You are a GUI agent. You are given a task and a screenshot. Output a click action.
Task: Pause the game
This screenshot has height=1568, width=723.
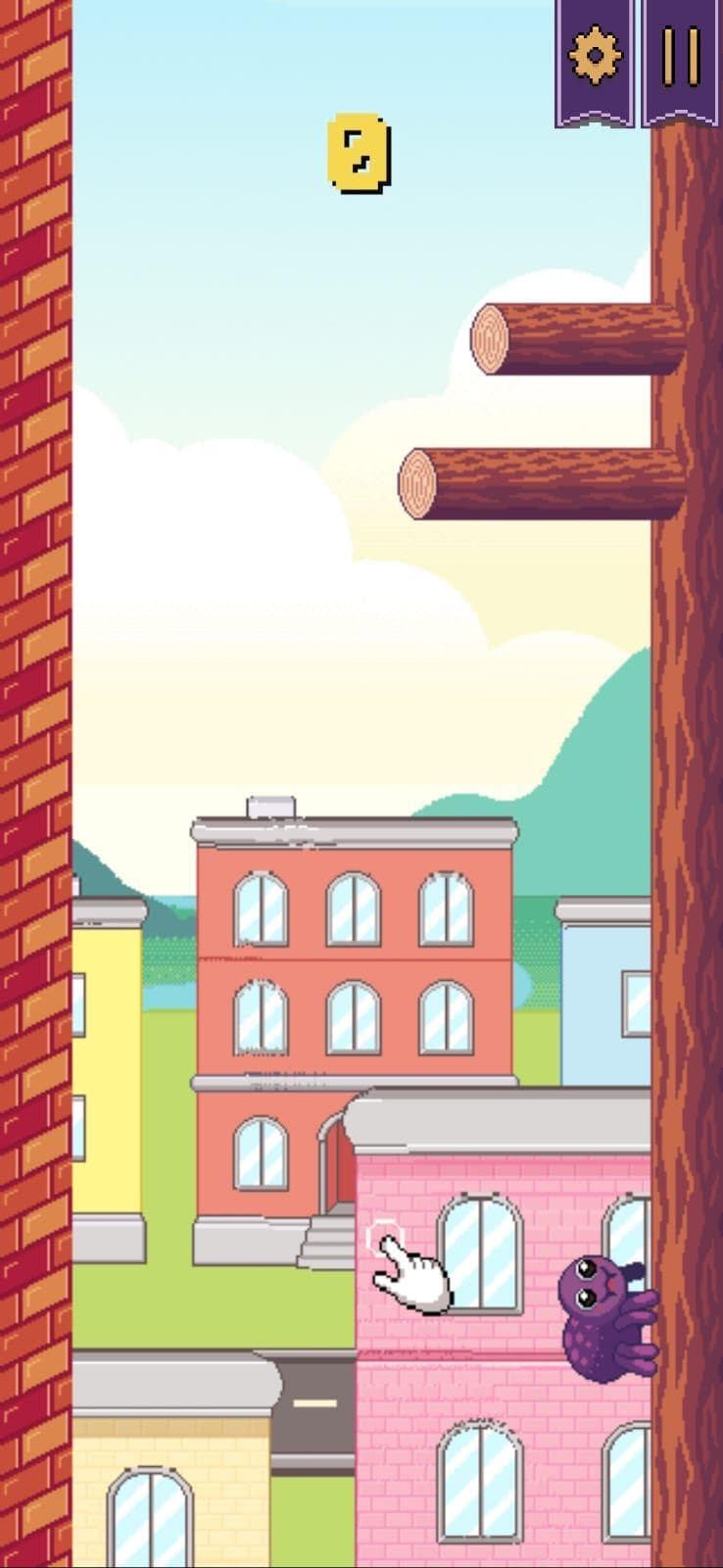tap(681, 59)
